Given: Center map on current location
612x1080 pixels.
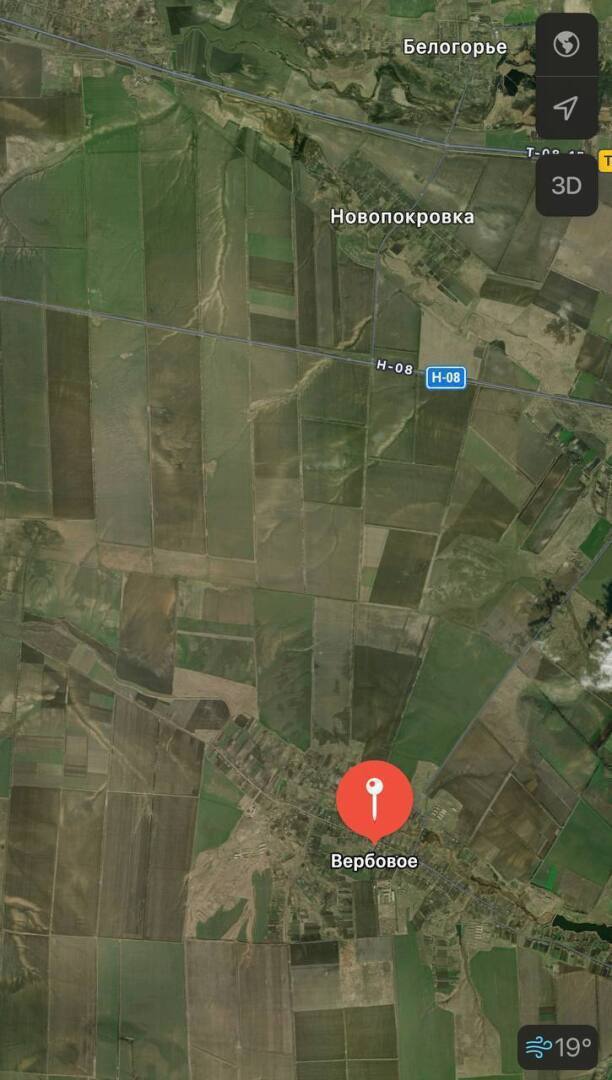Looking at the screenshot, I should (x=567, y=108).
